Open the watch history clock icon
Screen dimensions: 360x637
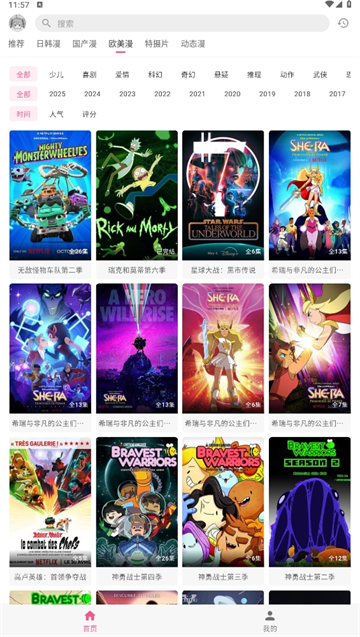click(343, 23)
